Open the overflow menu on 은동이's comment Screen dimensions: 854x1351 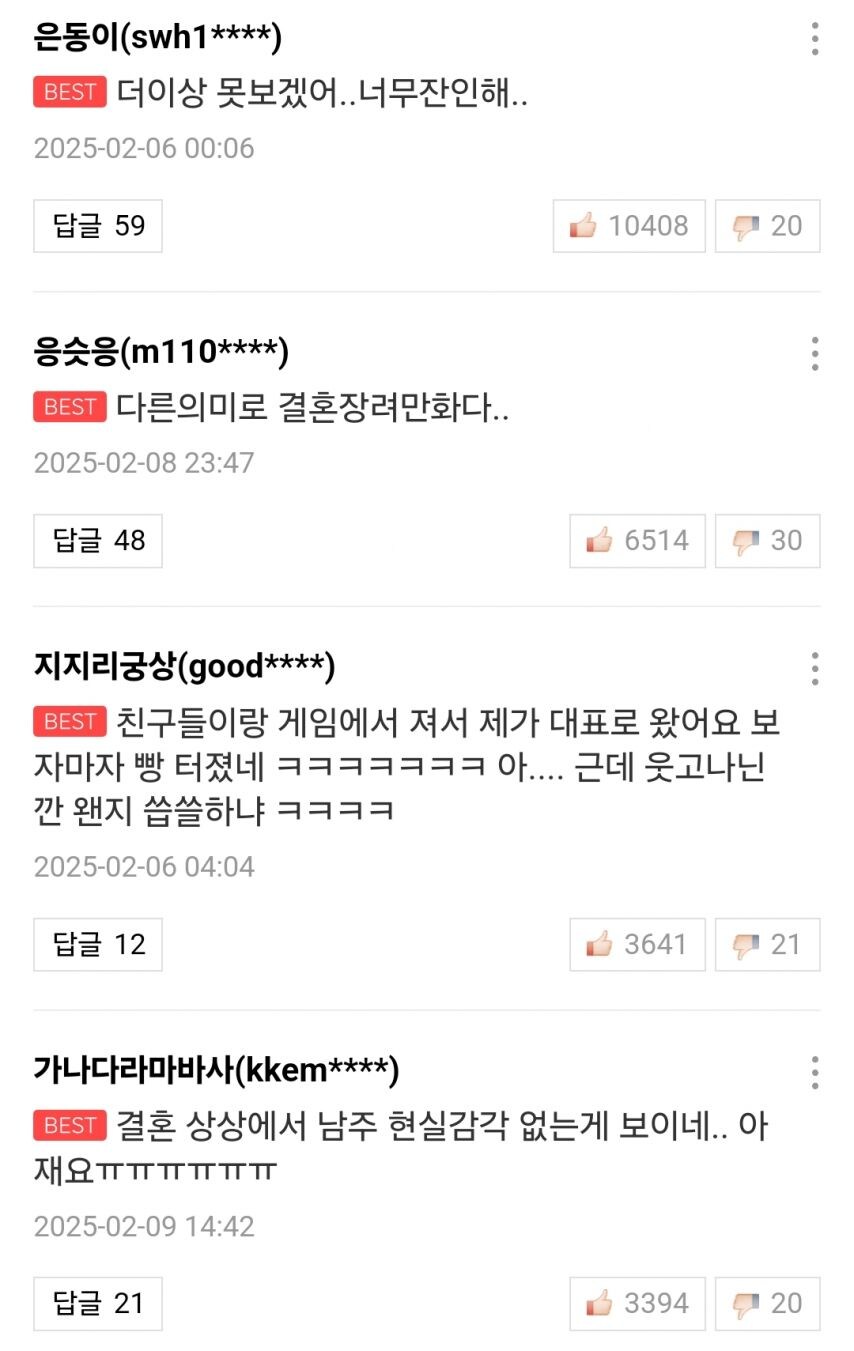tap(815, 40)
